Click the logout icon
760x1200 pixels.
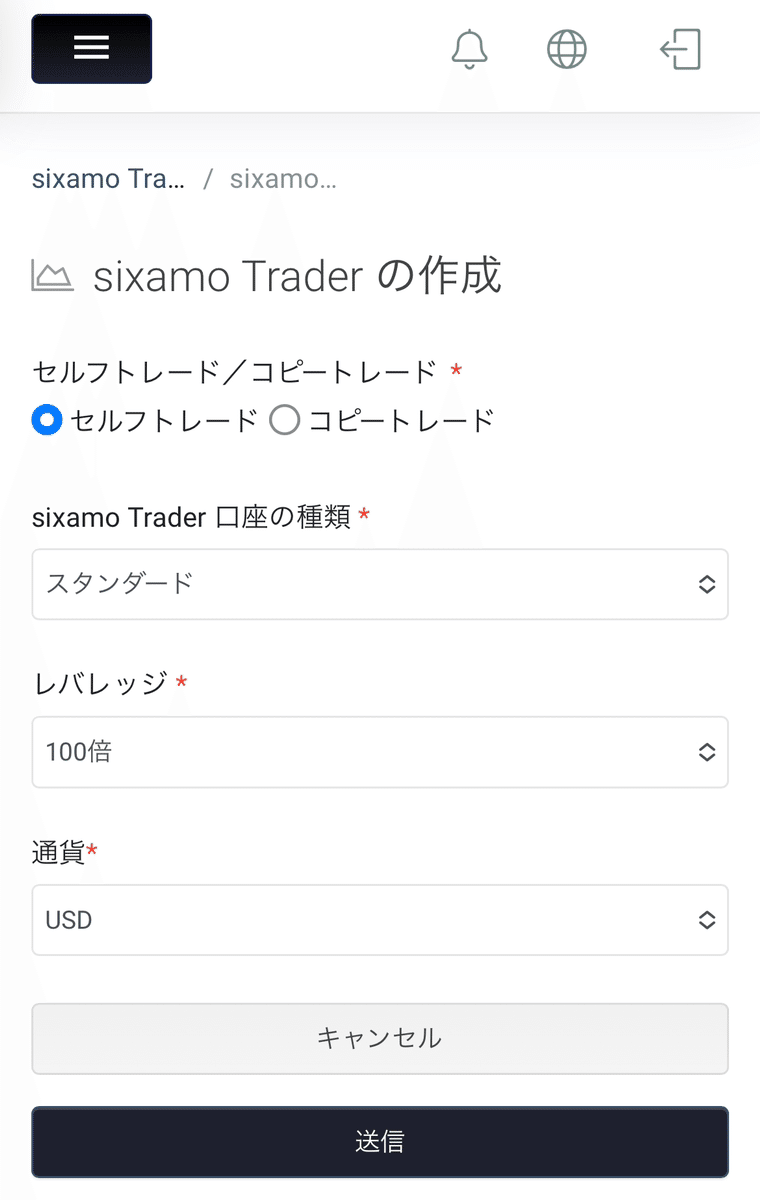(680, 48)
